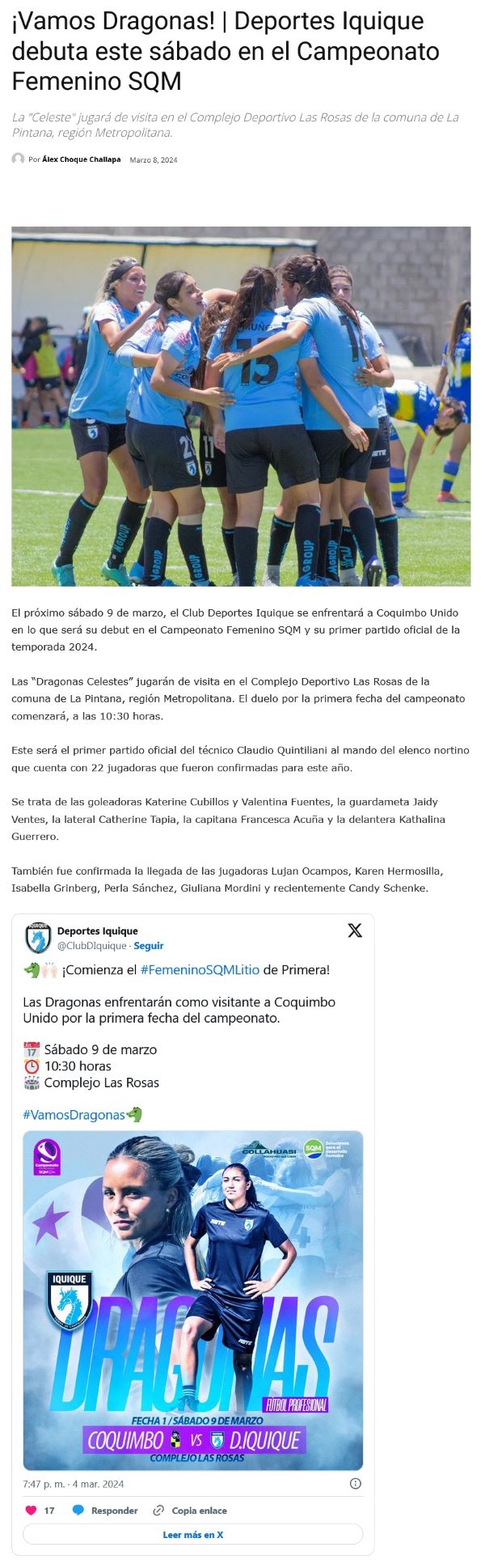Image resolution: width=485 pixels, height=1568 pixels.
Task: Open tweet info icon
Action: coord(355,1484)
